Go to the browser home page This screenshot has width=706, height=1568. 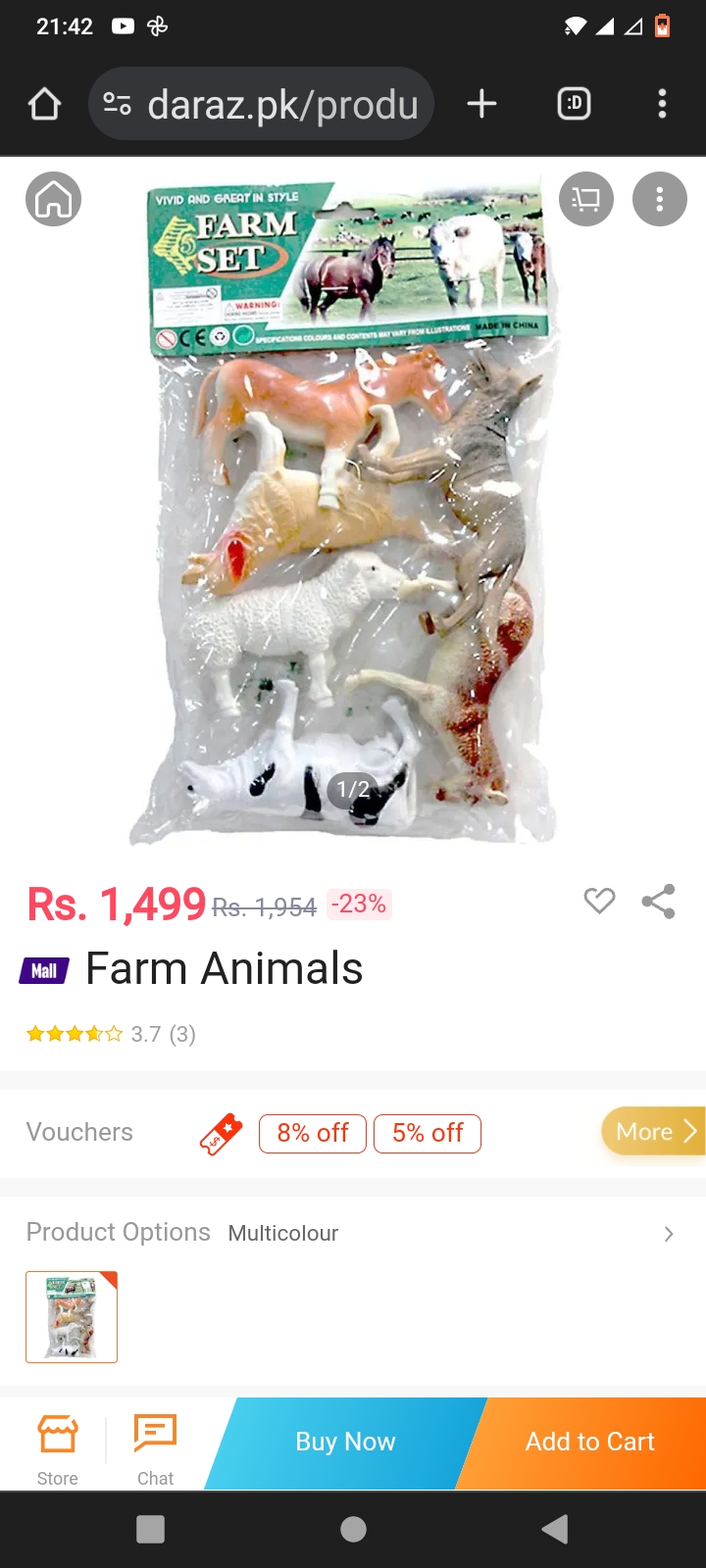tap(44, 104)
